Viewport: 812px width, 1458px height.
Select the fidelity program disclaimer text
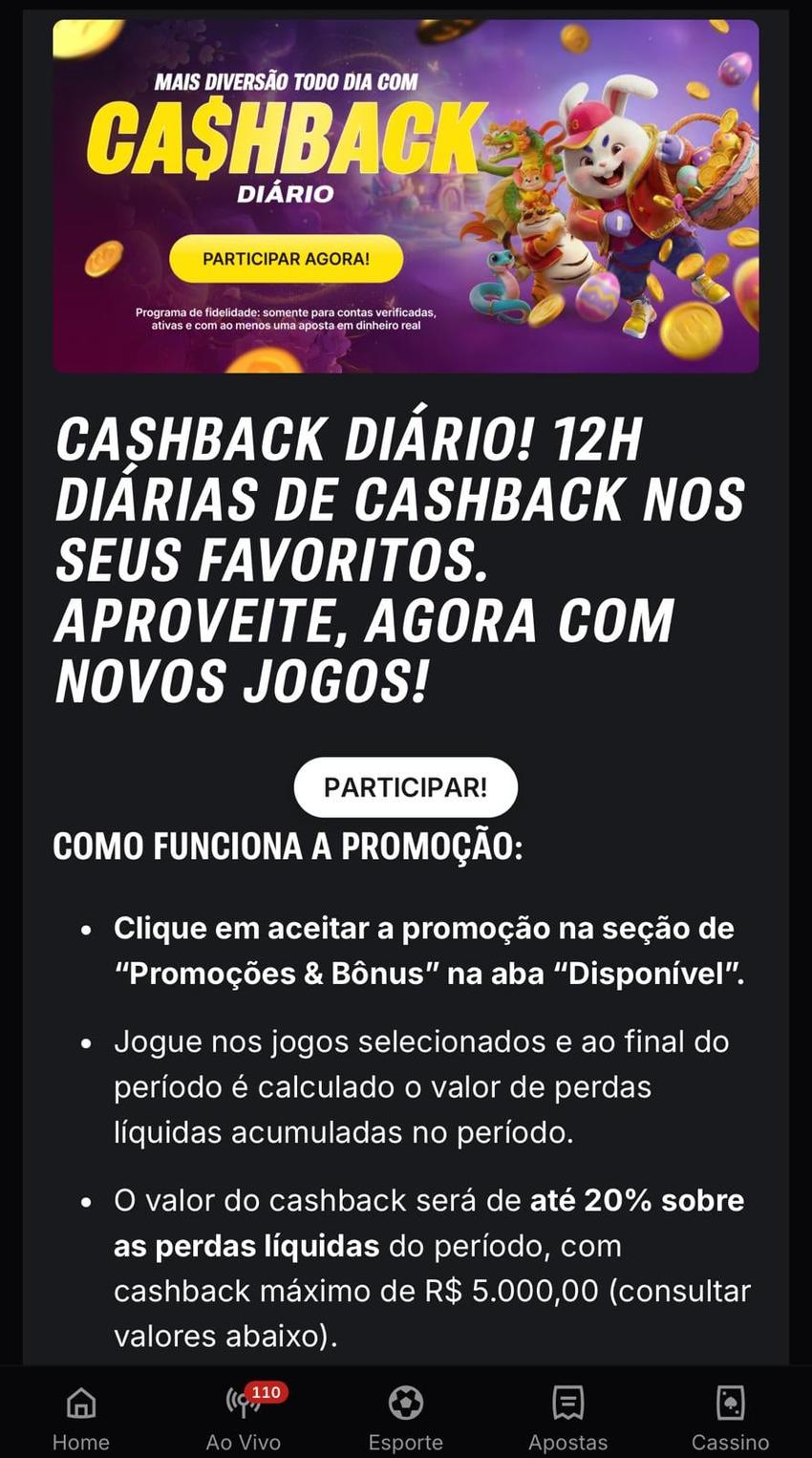pyautogui.click(x=286, y=315)
